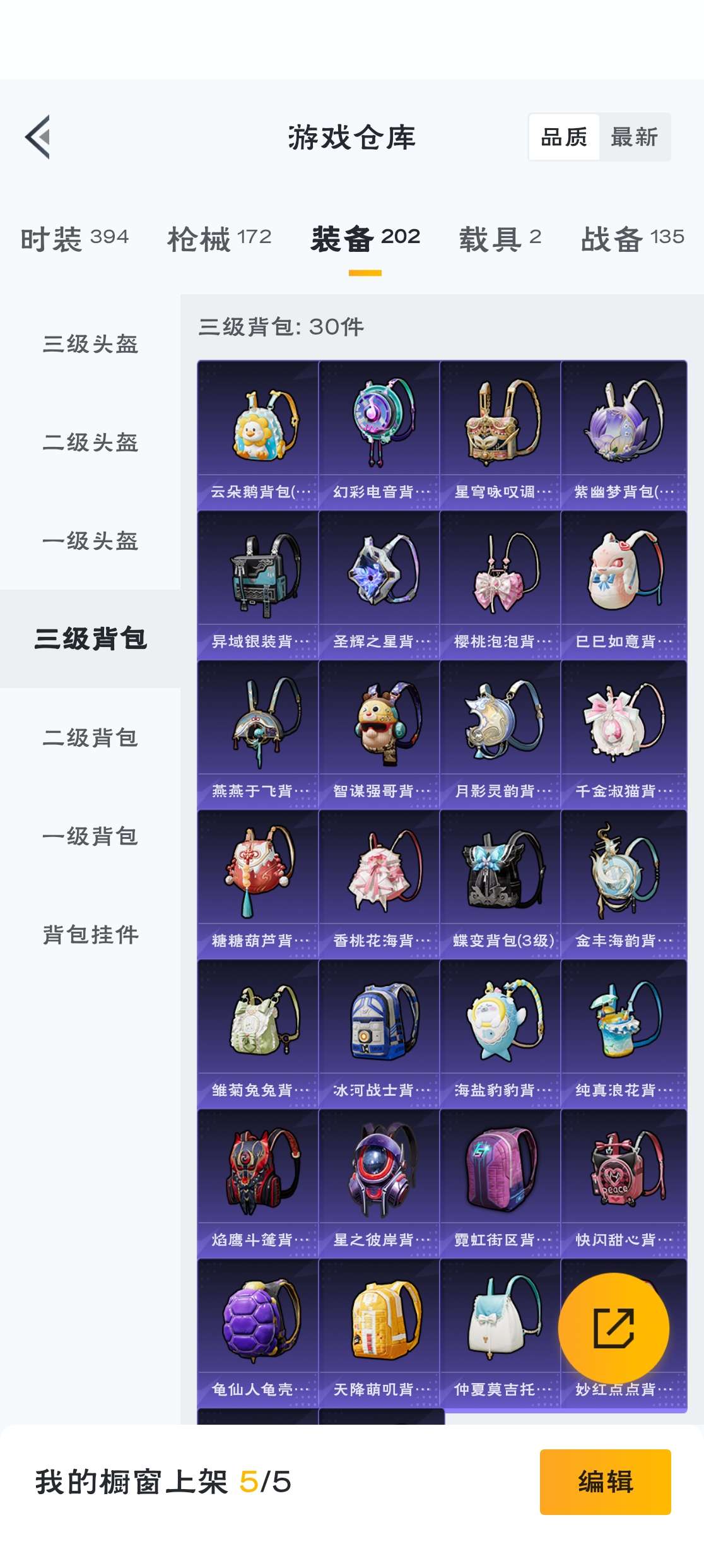Select the 二级头盔 category
This screenshot has width=704, height=1568.
pyautogui.click(x=90, y=442)
